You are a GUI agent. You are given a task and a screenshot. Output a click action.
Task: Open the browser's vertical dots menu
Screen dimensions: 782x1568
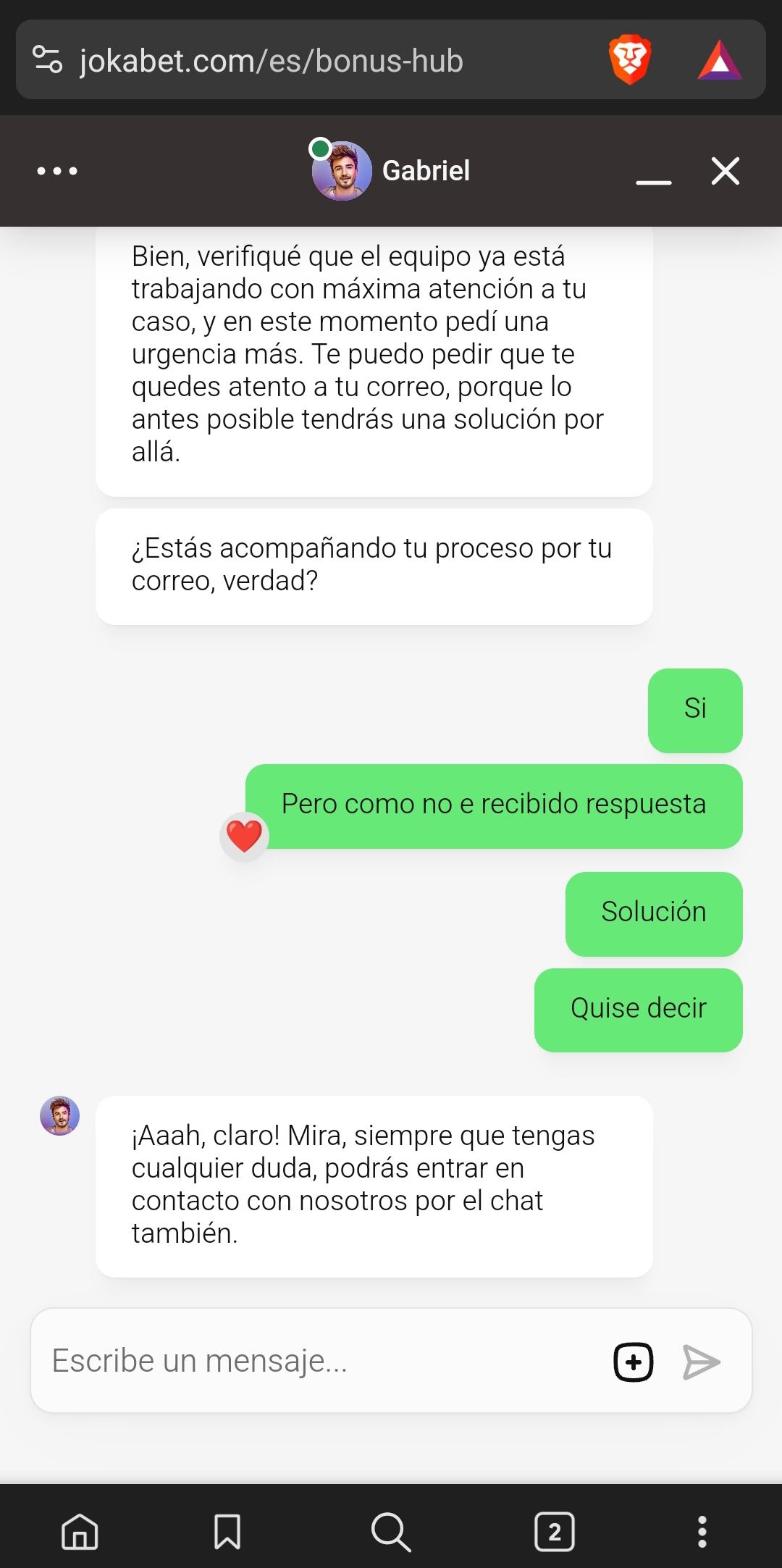pos(702,1531)
